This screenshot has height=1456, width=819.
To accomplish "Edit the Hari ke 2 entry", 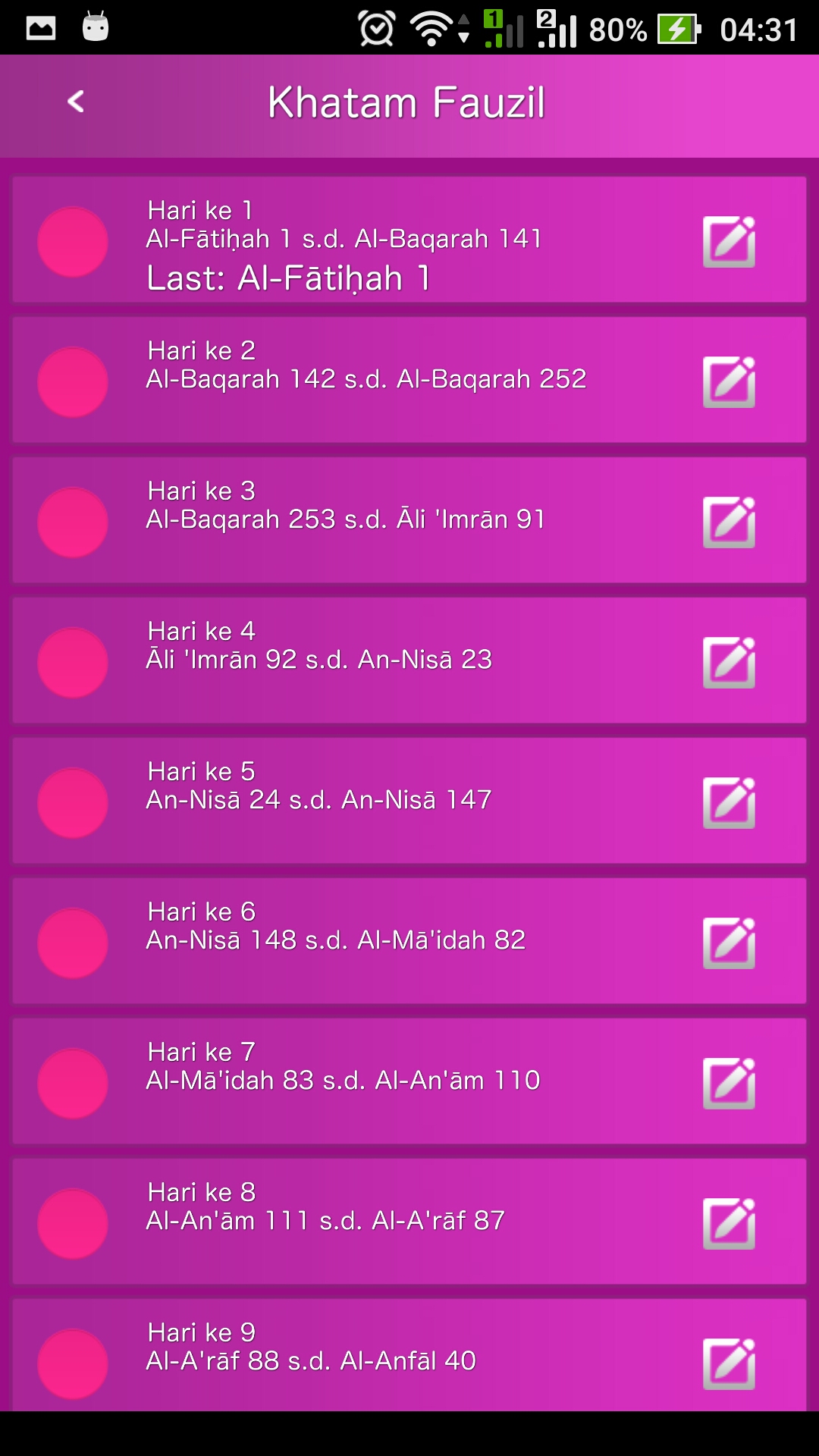I will point(729,382).
